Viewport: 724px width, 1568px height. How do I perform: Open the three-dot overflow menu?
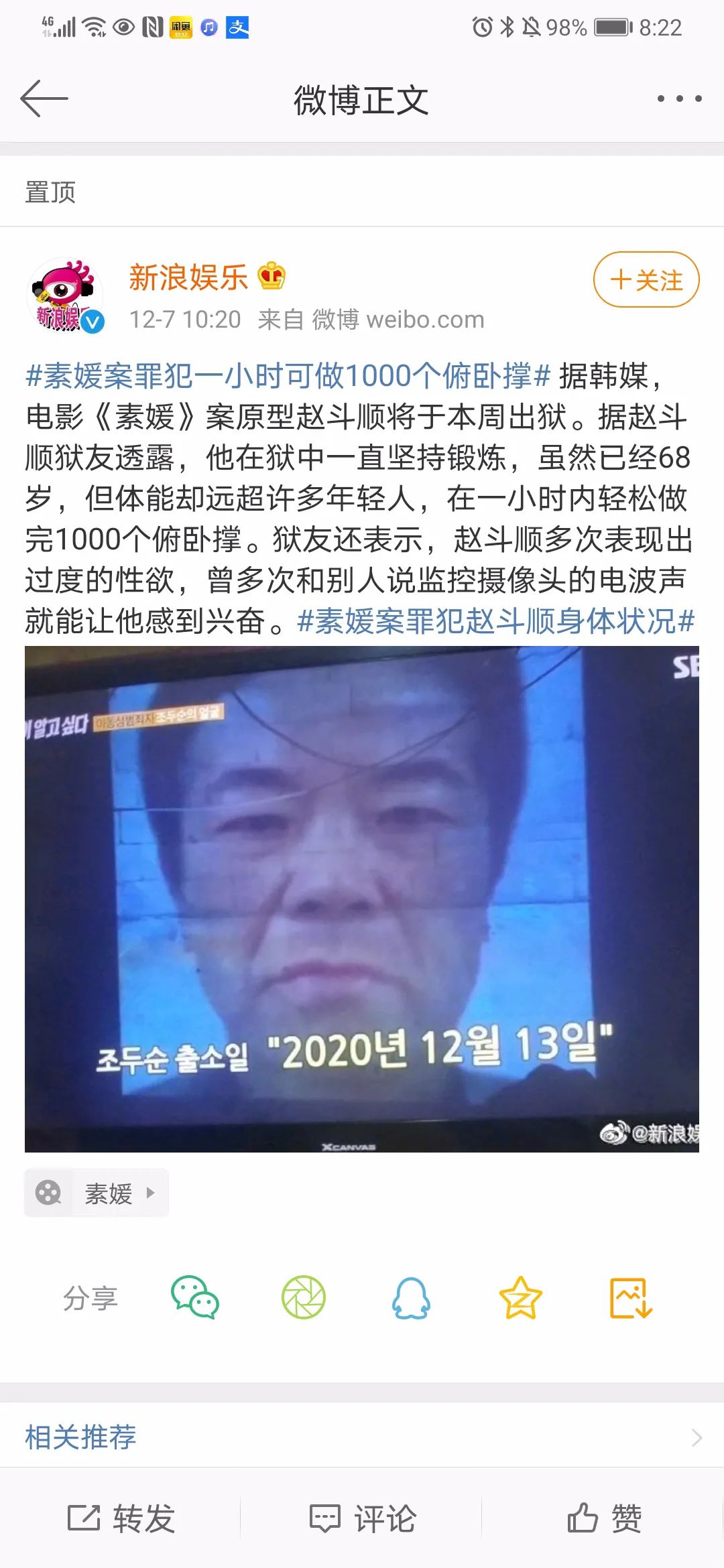pyautogui.click(x=679, y=99)
